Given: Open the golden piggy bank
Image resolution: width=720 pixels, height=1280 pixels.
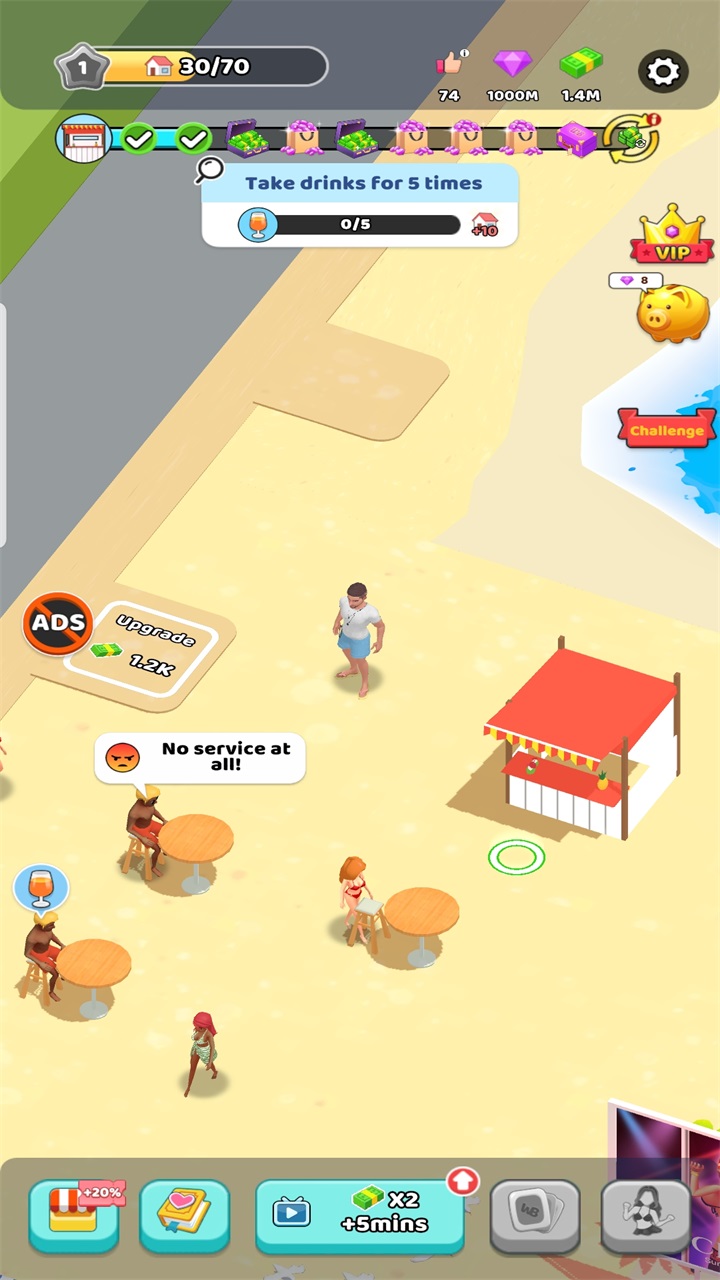Looking at the screenshot, I should [x=673, y=314].
